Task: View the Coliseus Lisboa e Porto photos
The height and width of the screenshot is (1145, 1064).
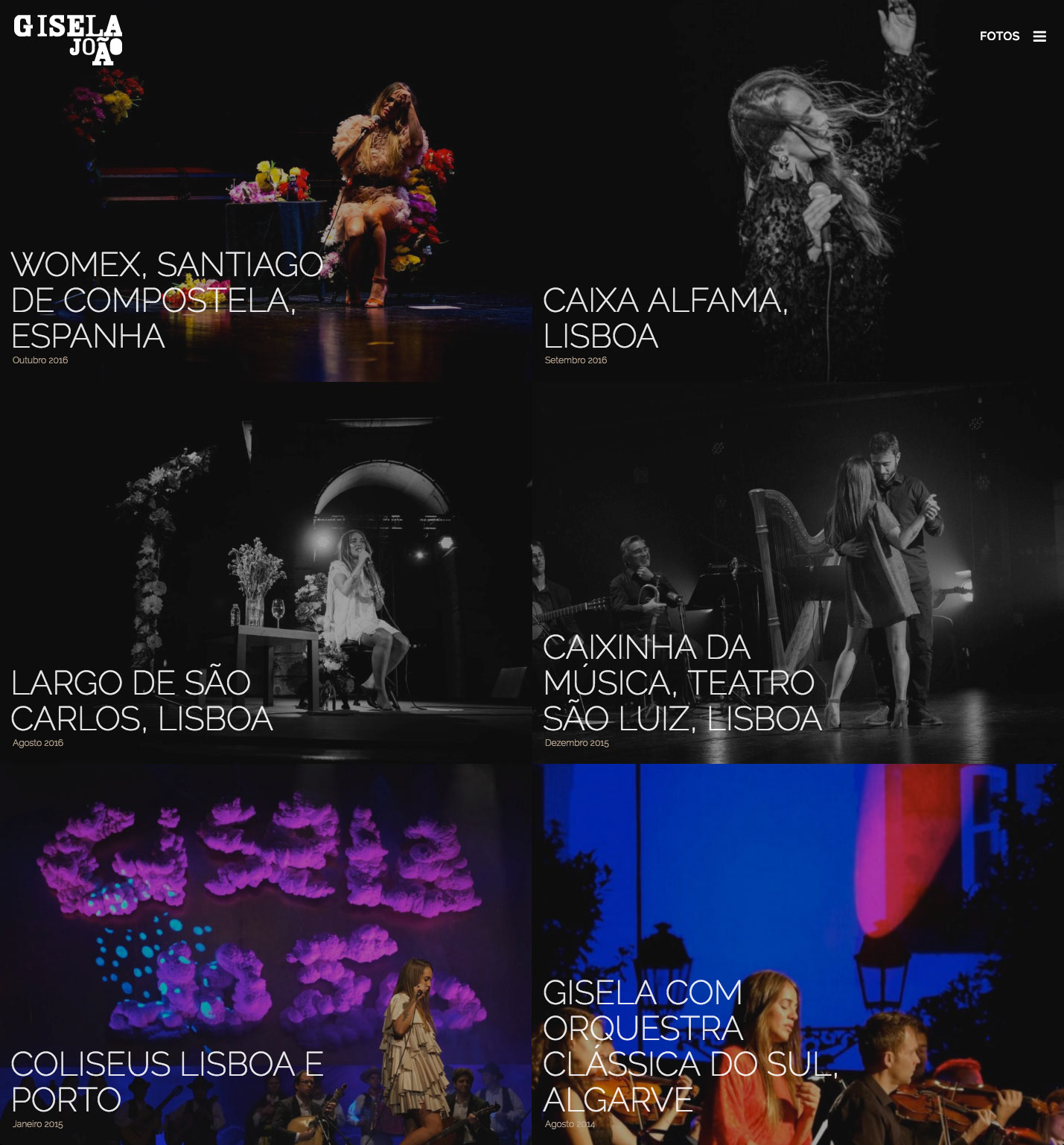Action: [x=266, y=954]
